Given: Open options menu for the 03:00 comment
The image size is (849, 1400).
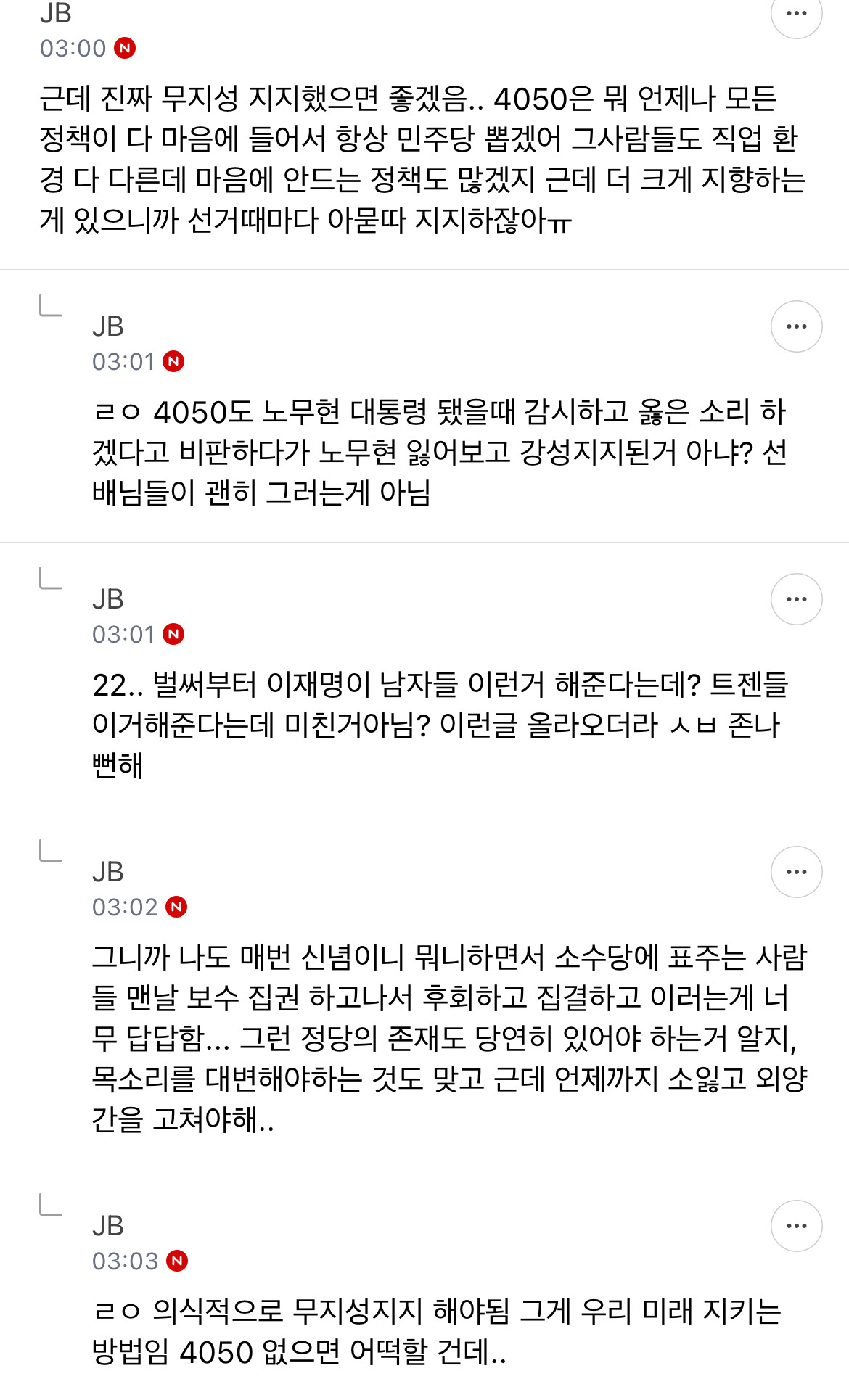Looking at the screenshot, I should [796, 13].
